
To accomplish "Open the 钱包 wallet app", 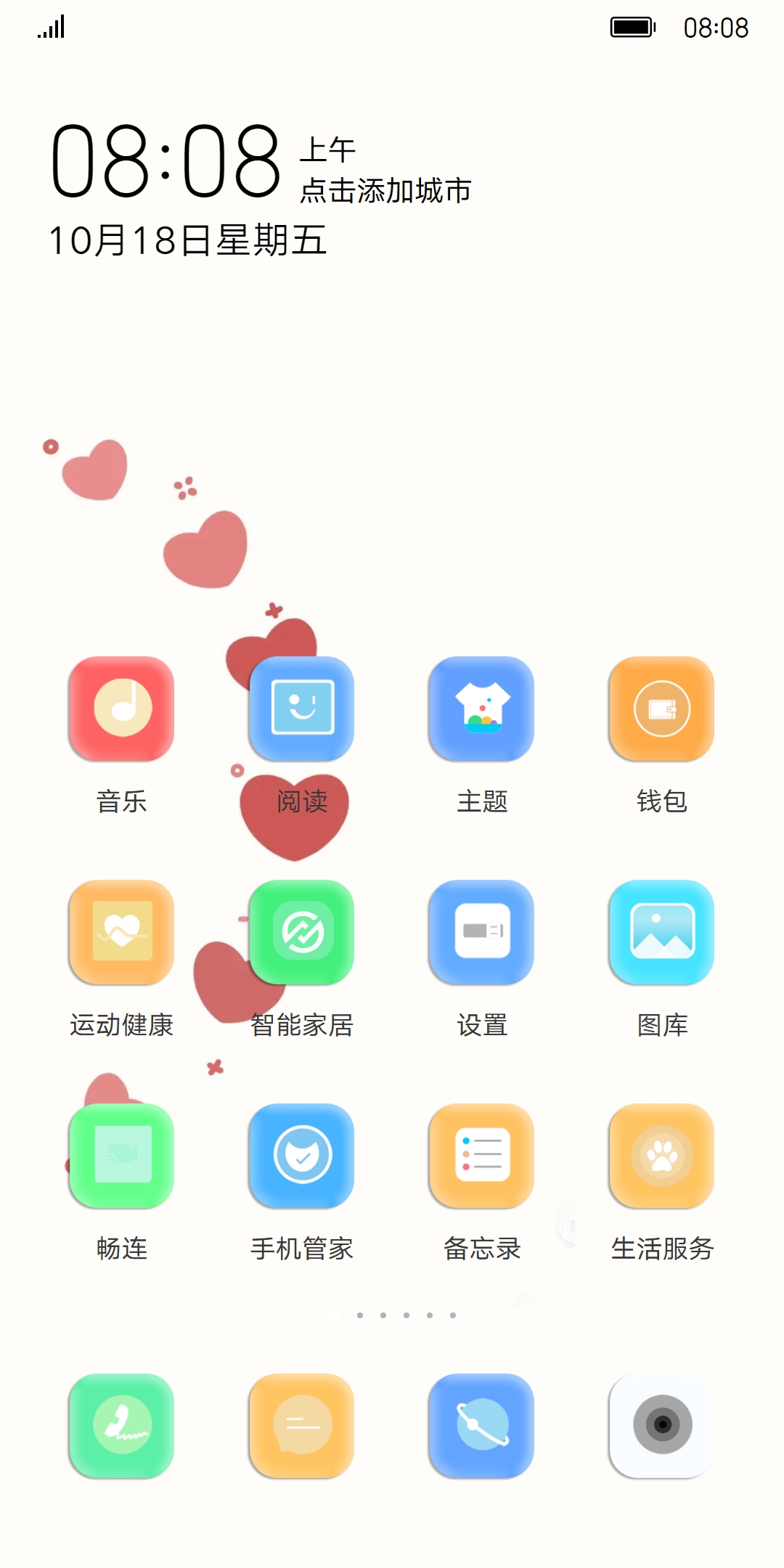I will coord(661,709).
